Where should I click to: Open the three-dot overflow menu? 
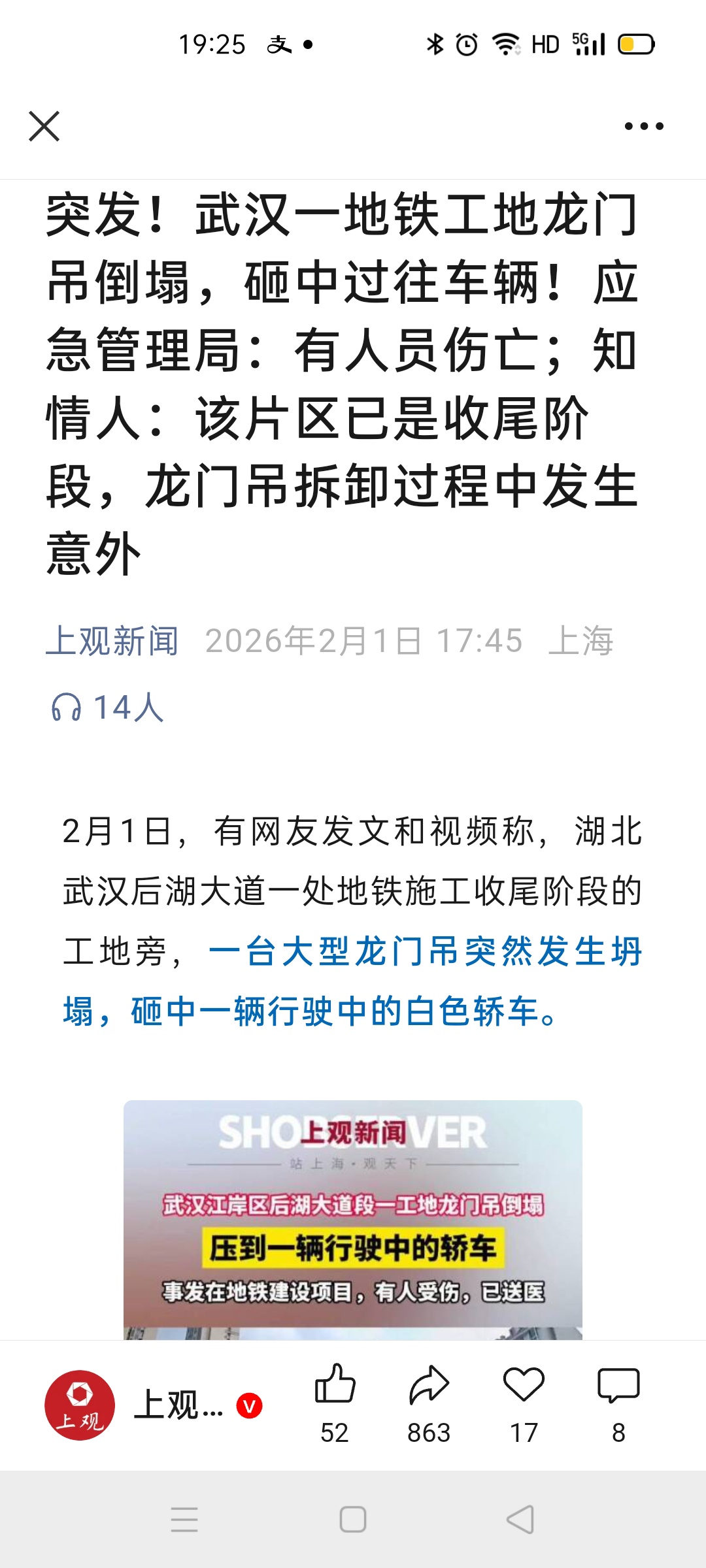pyautogui.click(x=643, y=126)
